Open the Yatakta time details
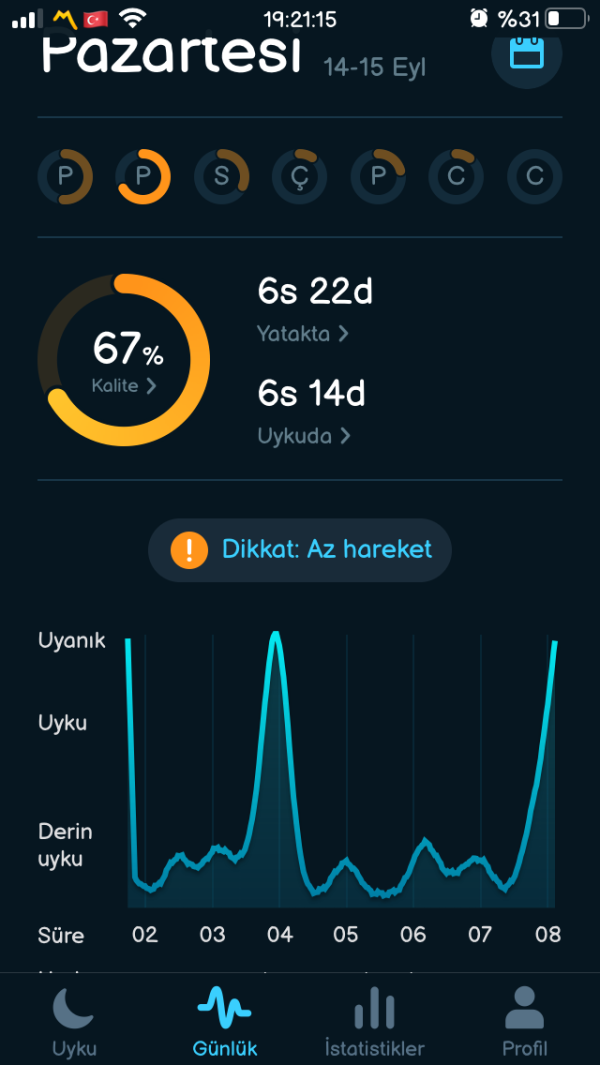 tap(303, 334)
